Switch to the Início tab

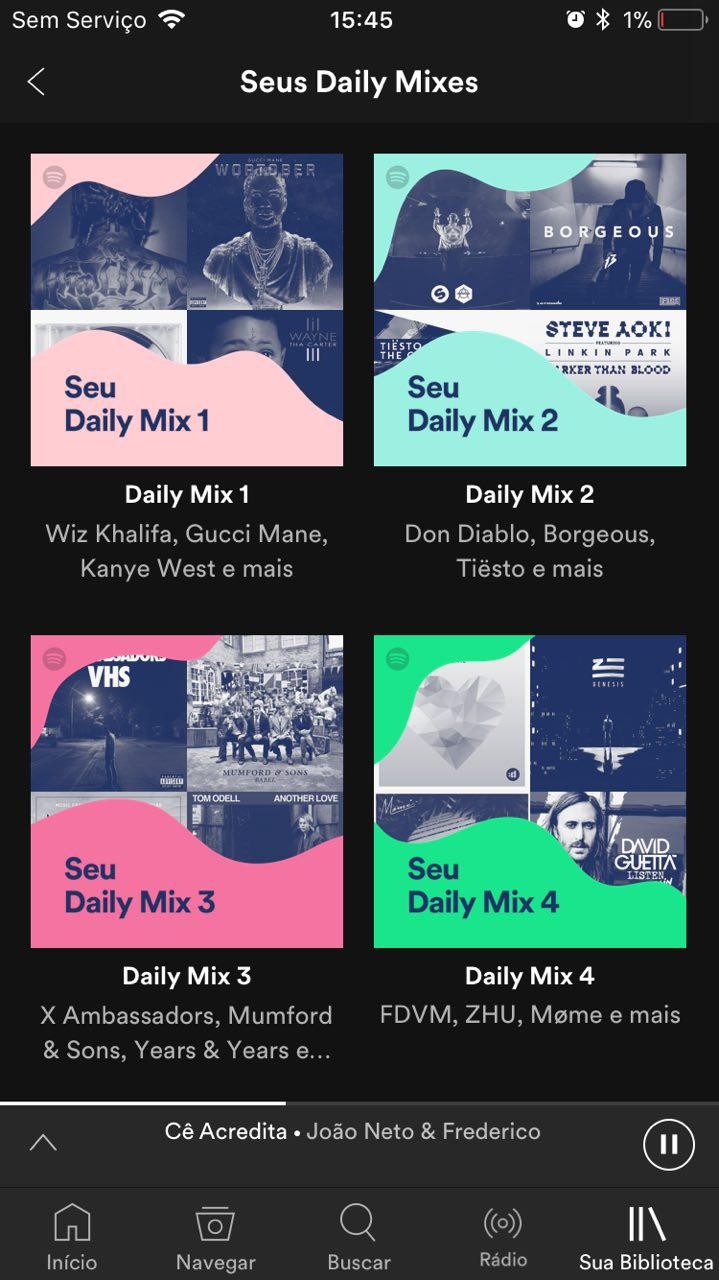[72, 1238]
